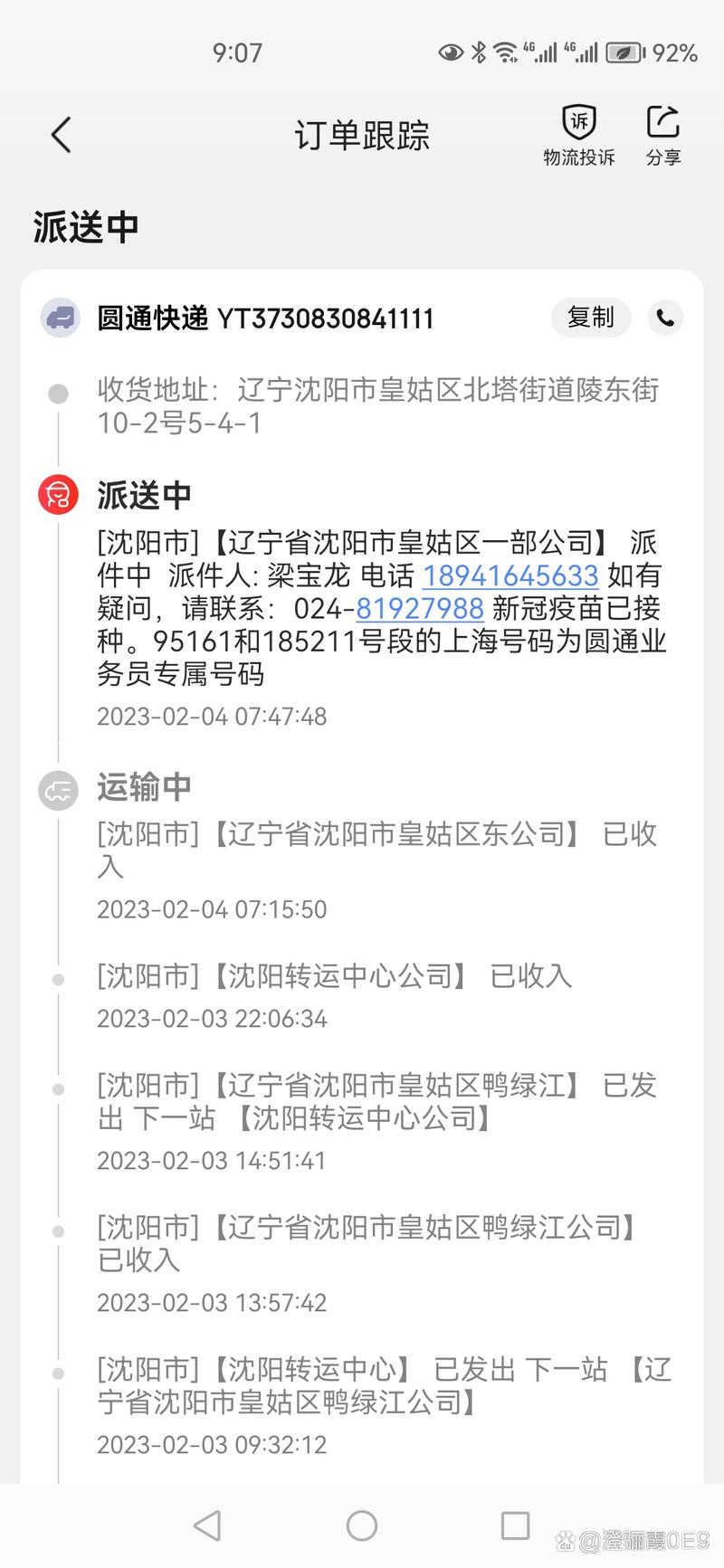Open the 物流投诉 logistics complaint icon
This screenshot has height=1568, width=724.
[578, 134]
